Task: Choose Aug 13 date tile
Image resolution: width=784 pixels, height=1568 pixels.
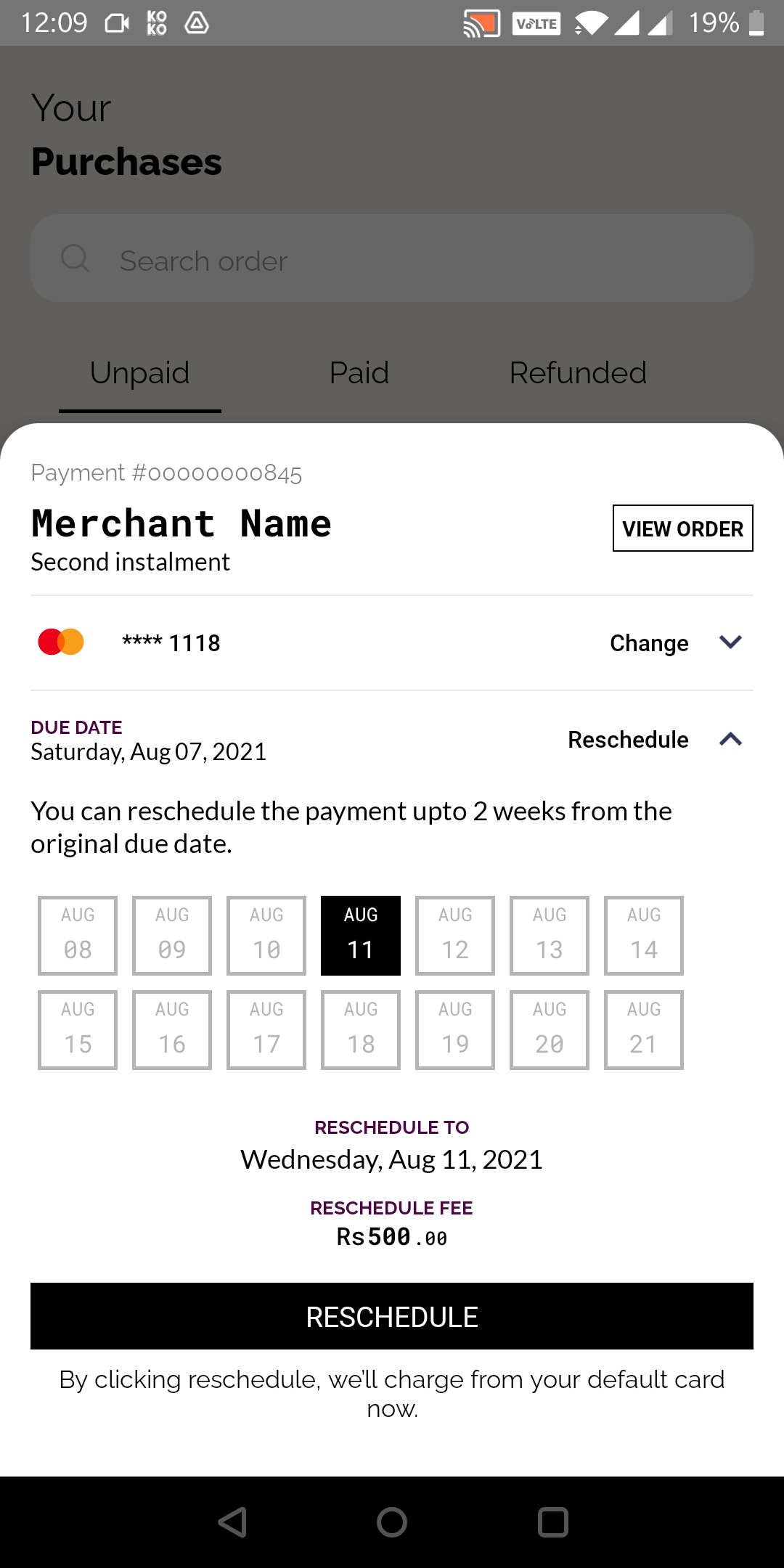Action: tap(550, 935)
